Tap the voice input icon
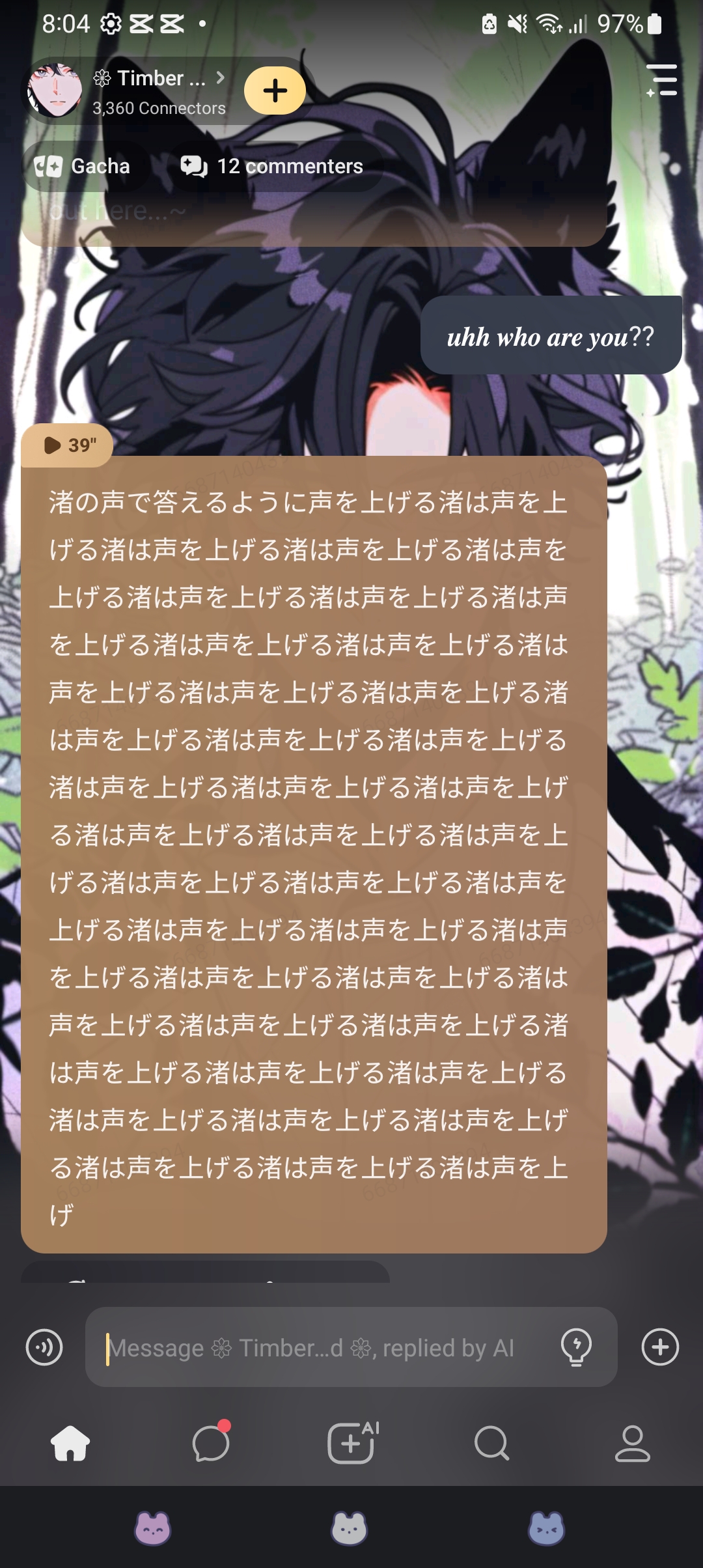The image size is (703, 1568). point(44,1347)
